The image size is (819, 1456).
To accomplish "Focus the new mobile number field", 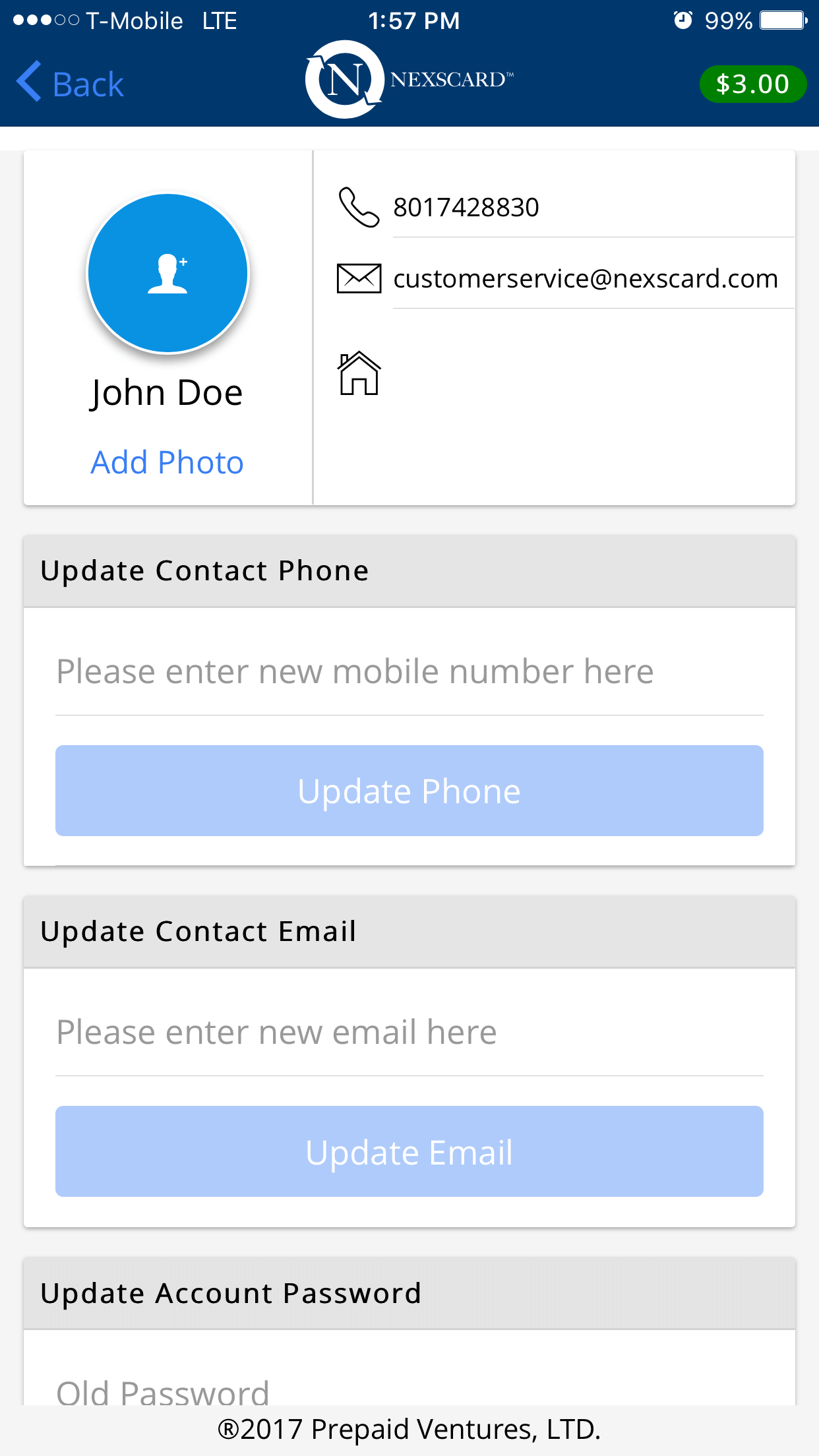I will click(409, 673).
